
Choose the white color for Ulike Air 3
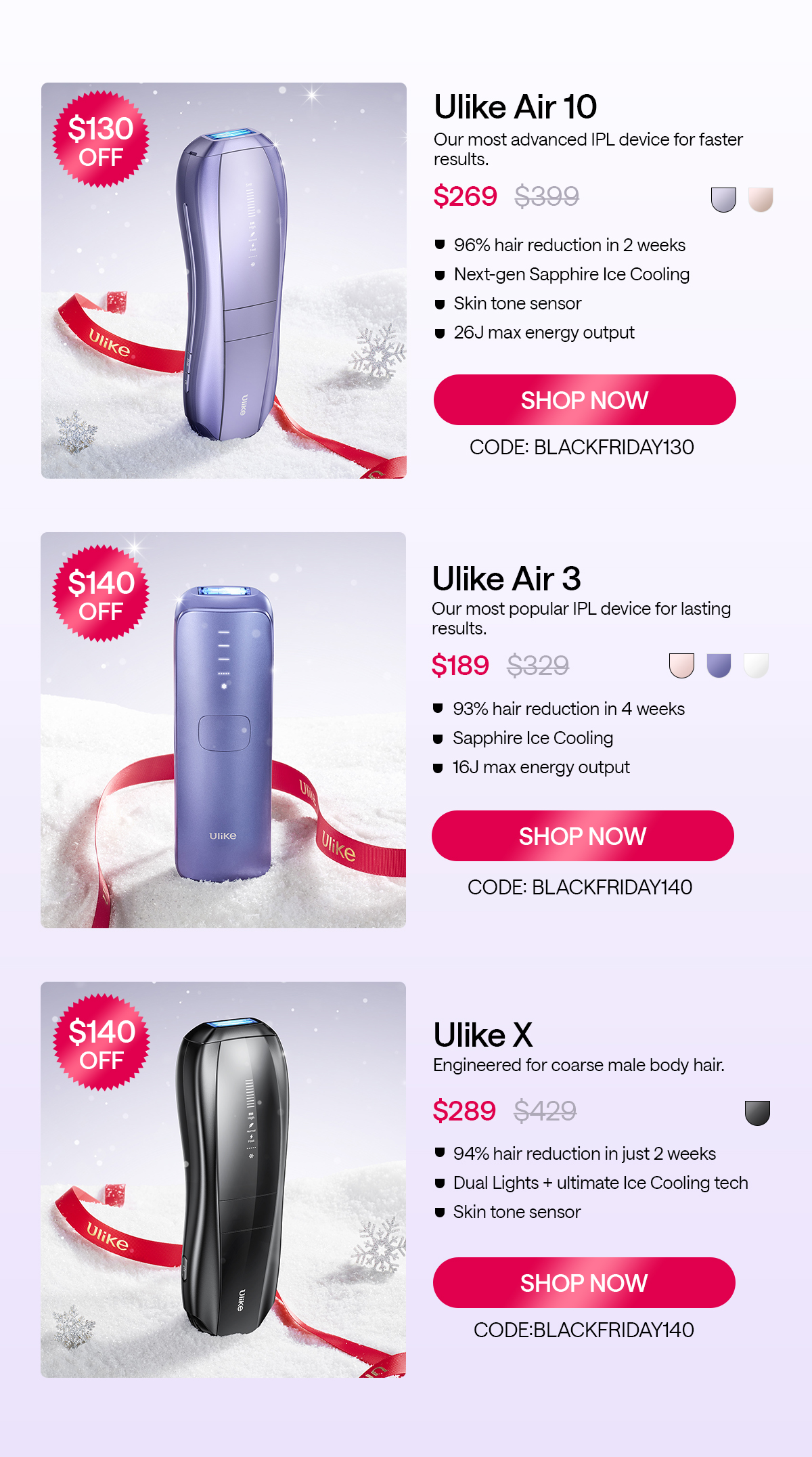756,666
